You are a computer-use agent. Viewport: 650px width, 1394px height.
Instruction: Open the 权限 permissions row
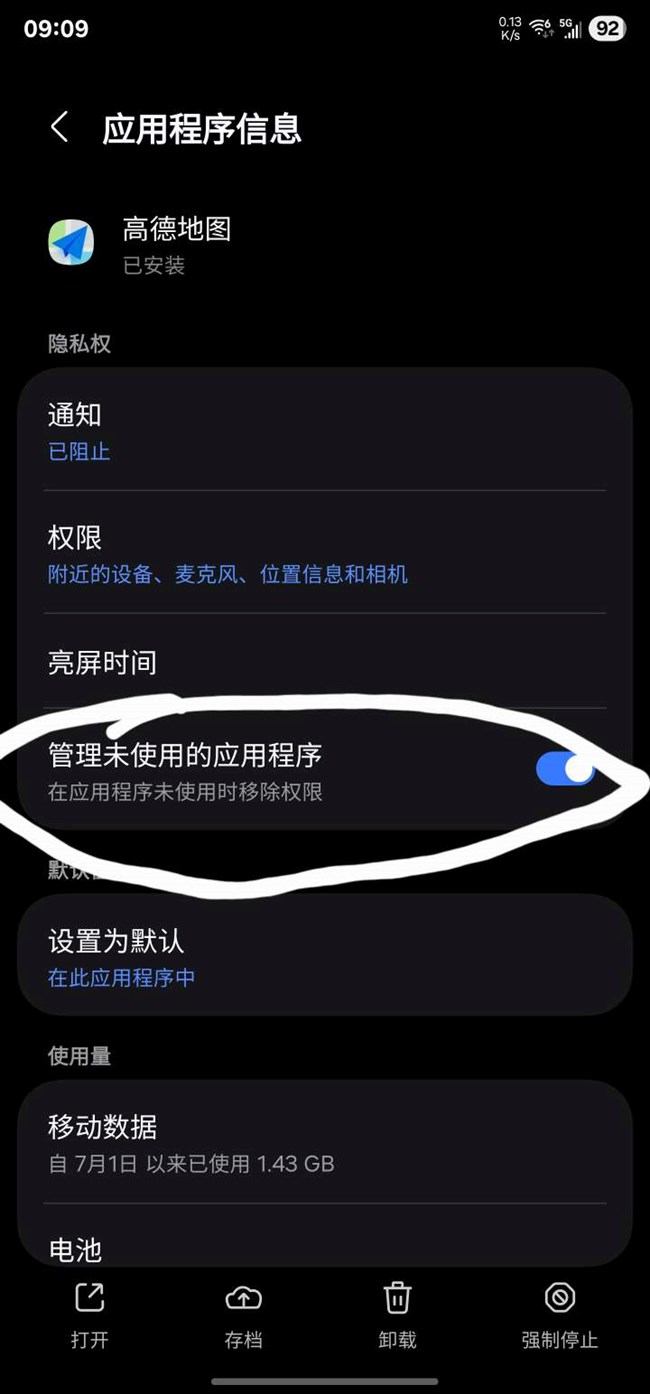[325, 554]
